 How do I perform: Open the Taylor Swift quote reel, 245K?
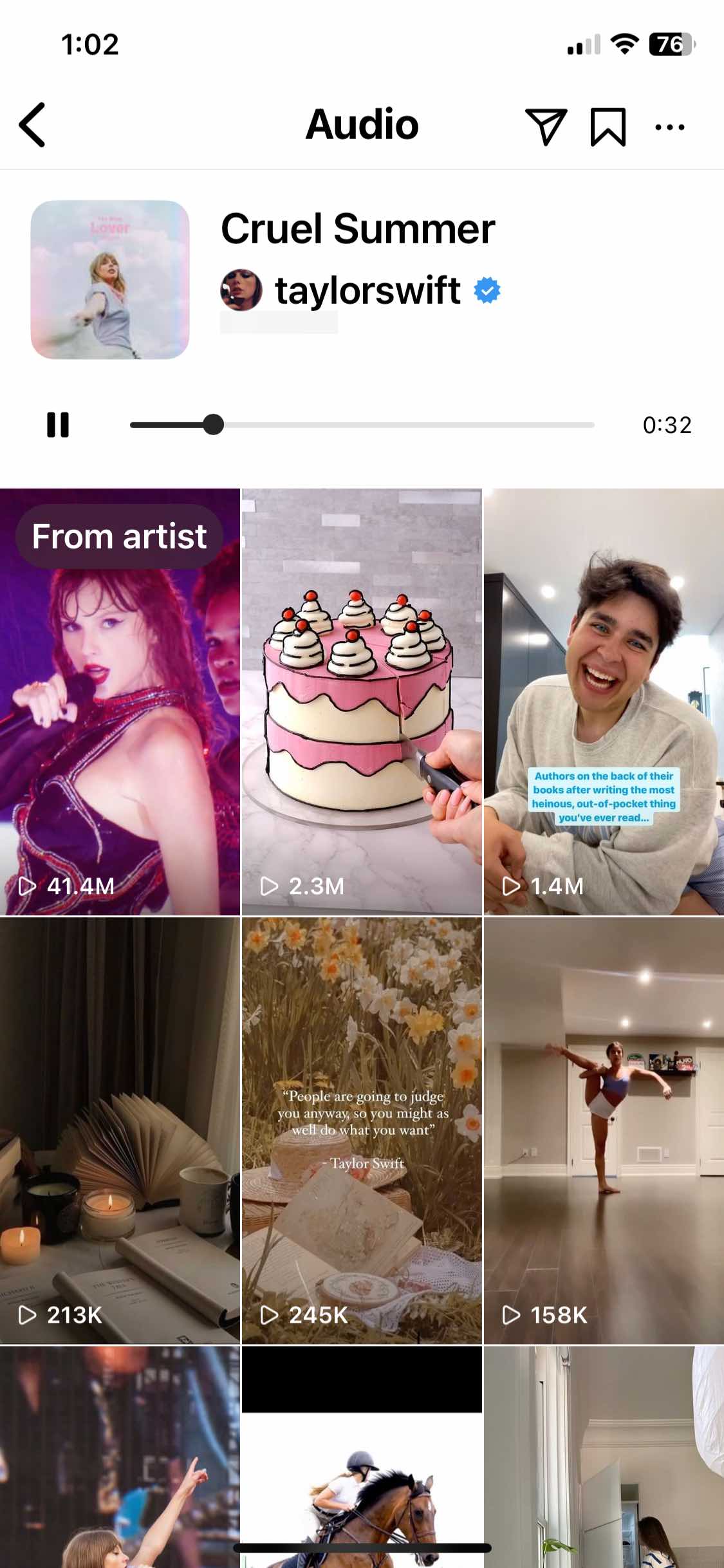click(x=362, y=1130)
